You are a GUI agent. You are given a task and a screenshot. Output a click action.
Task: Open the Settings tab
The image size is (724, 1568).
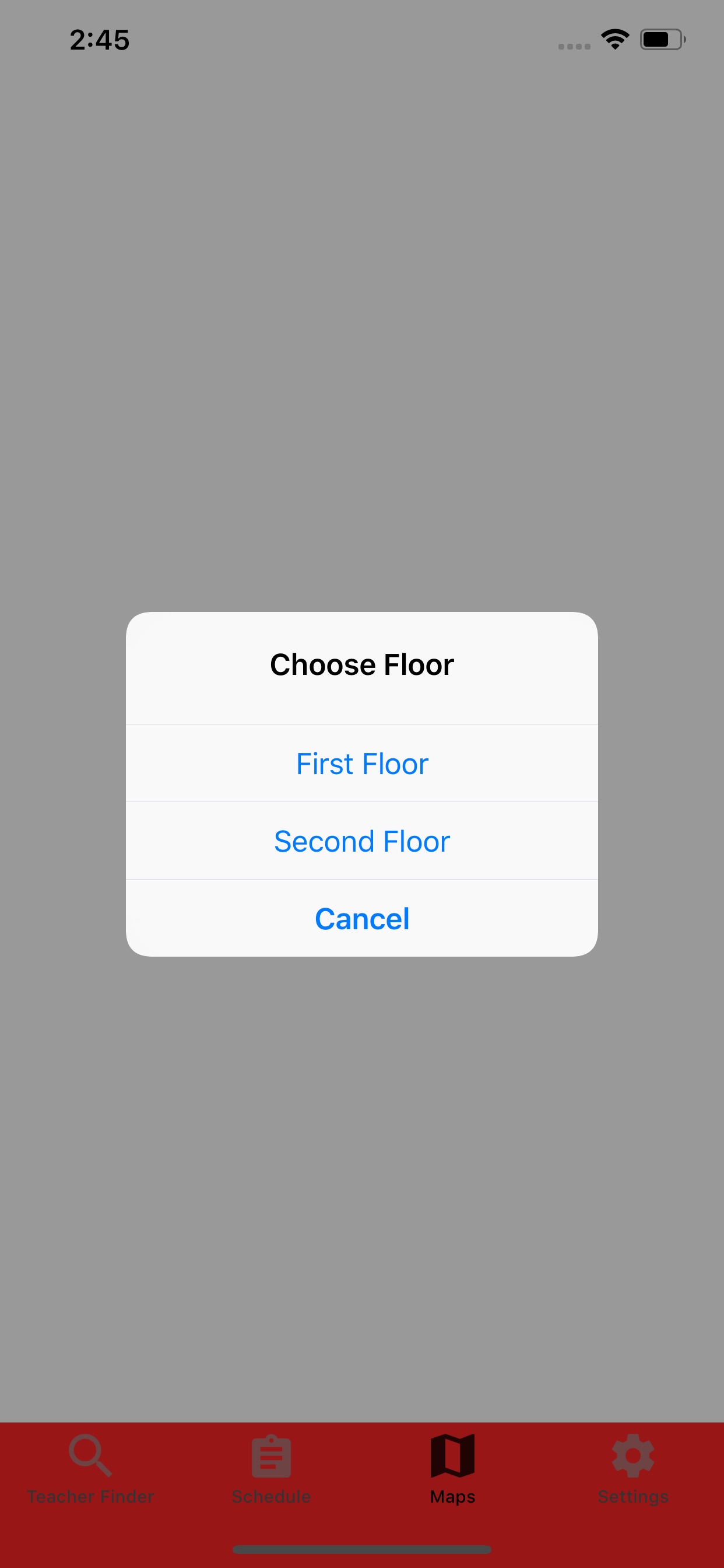632,1468
